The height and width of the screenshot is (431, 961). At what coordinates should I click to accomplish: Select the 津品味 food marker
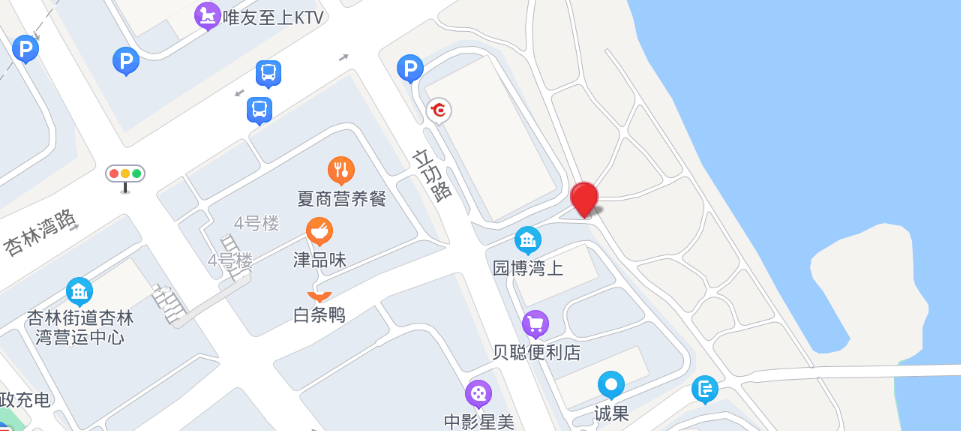pyautogui.click(x=319, y=231)
